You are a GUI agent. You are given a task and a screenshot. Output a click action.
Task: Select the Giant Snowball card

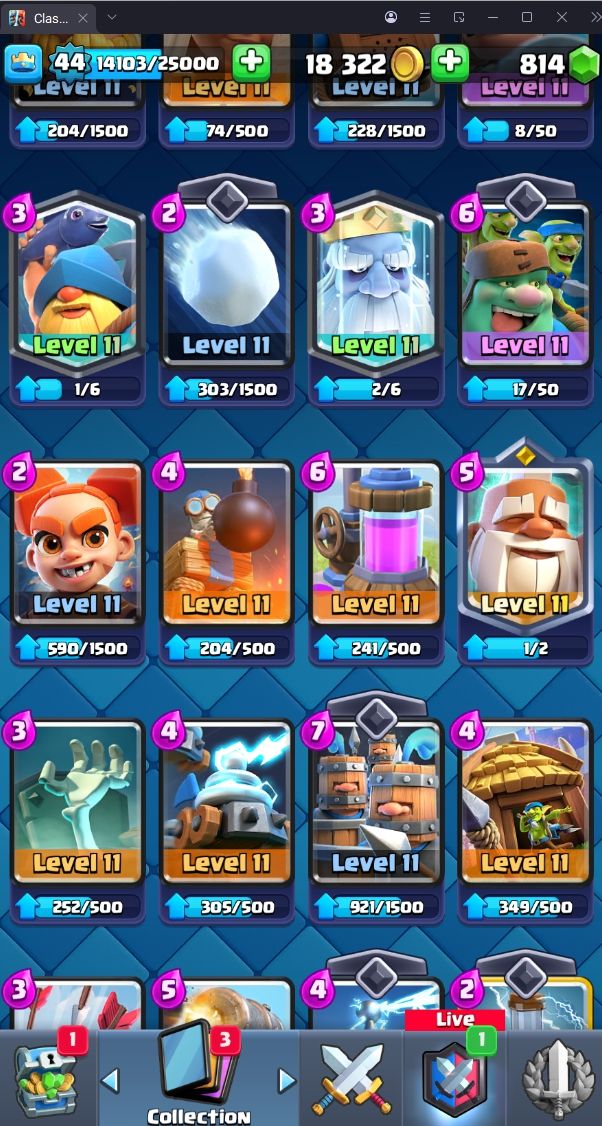(x=227, y=290)
